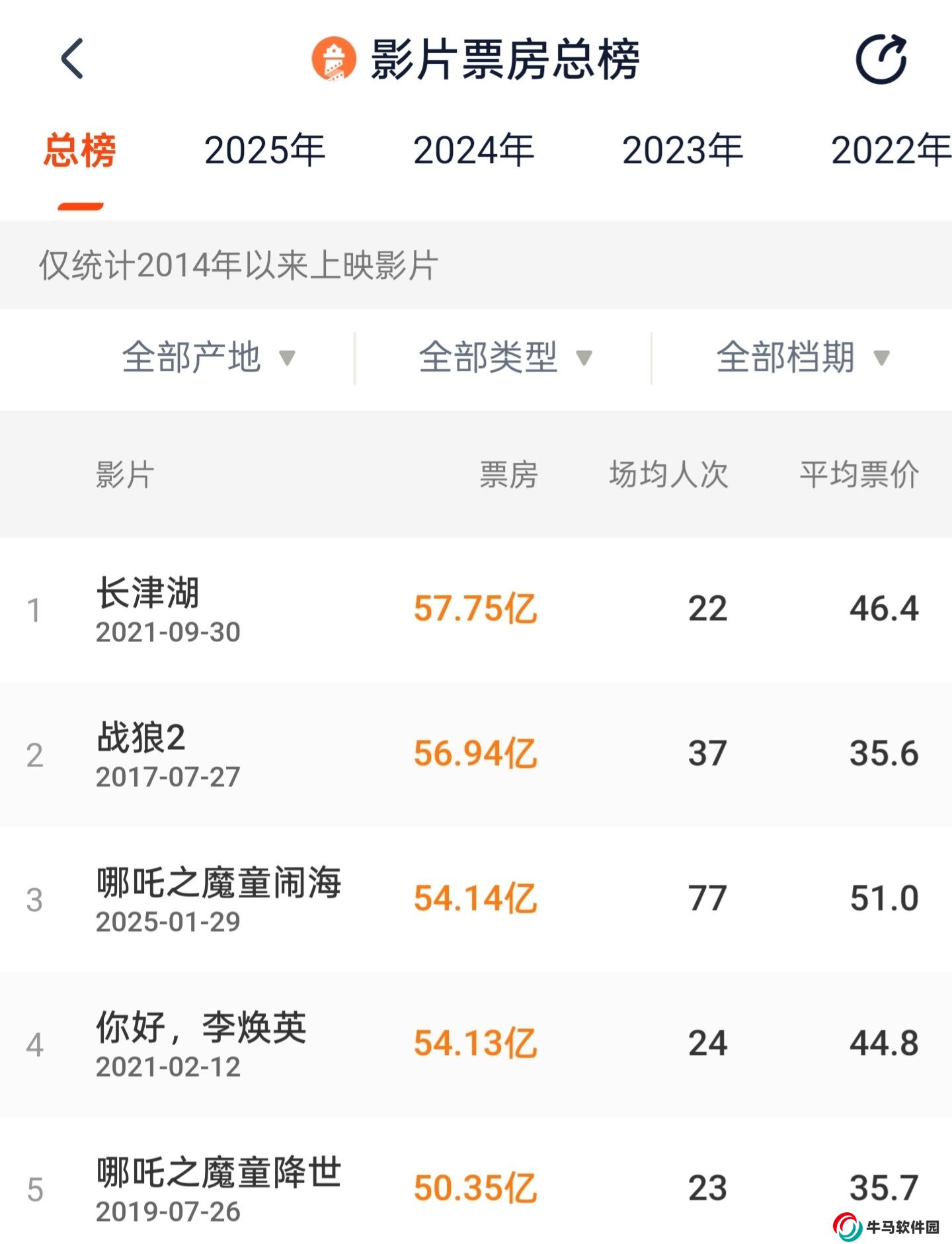Expand the 全部档期 filter dropdown
This screenshot has width=952, height=1244.
pos(802,358)
